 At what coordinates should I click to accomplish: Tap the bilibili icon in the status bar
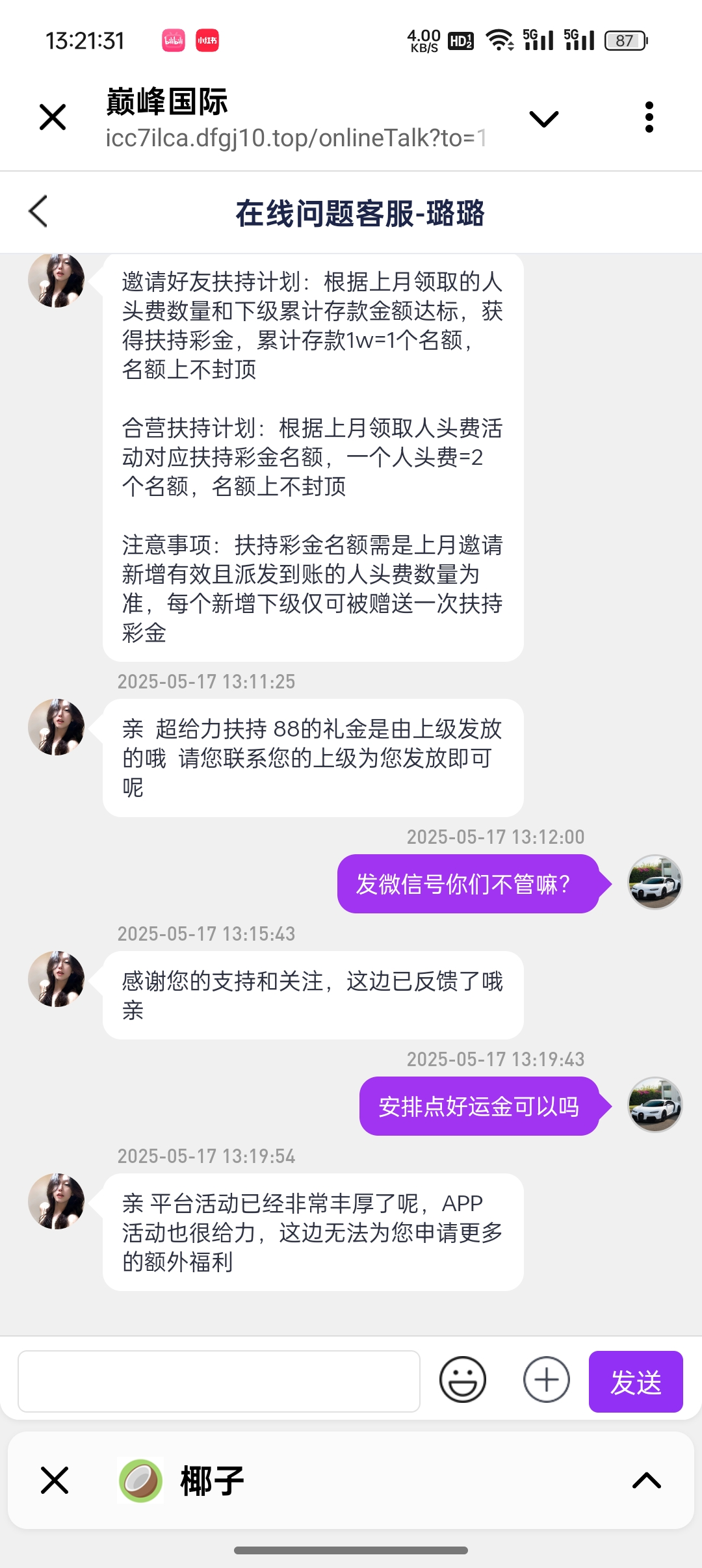point(172,39)
